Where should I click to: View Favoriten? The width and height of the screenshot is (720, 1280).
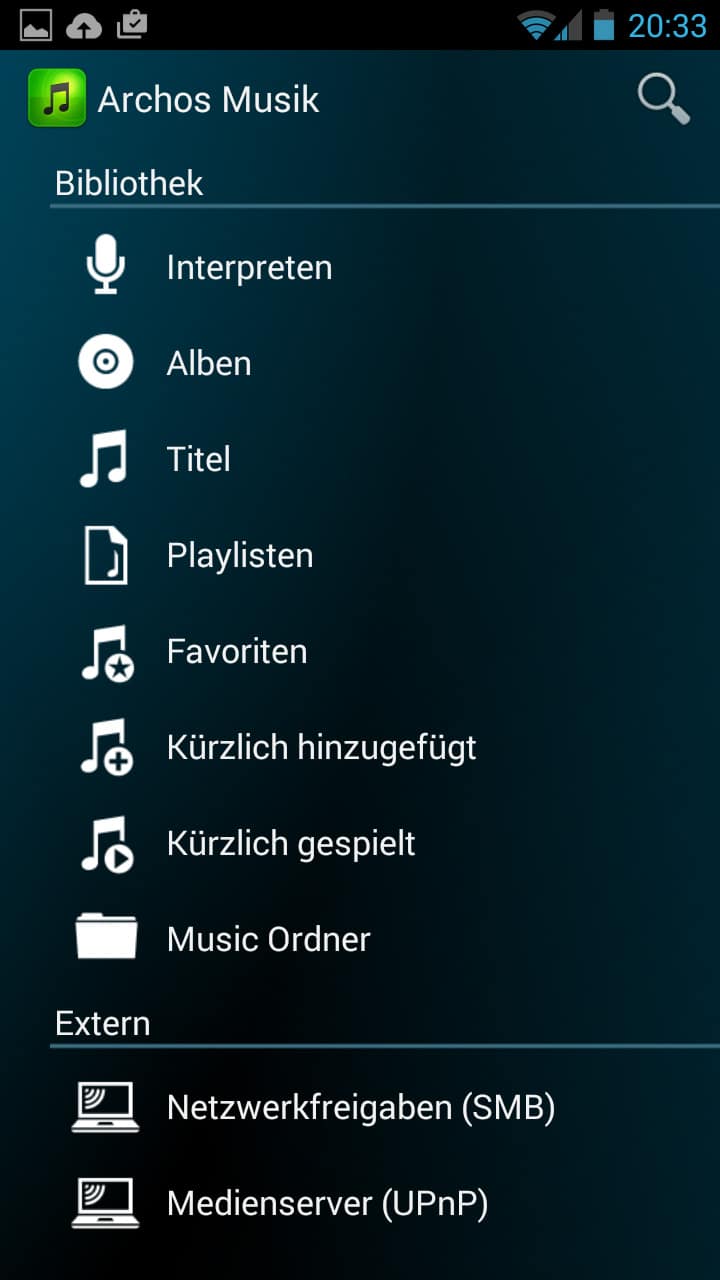coord(237,651)
